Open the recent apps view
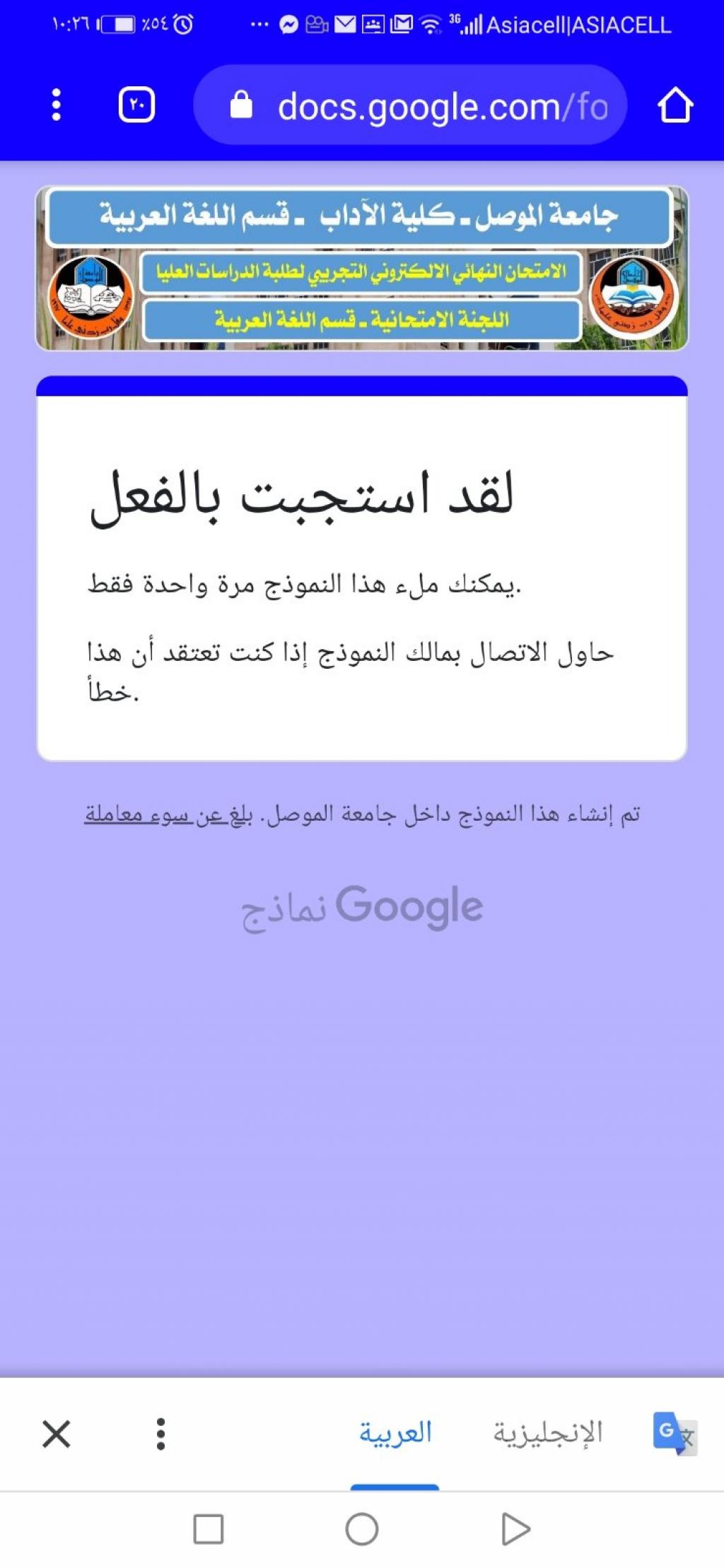Screen dimensions: 724x1568 pos(209,1530)
